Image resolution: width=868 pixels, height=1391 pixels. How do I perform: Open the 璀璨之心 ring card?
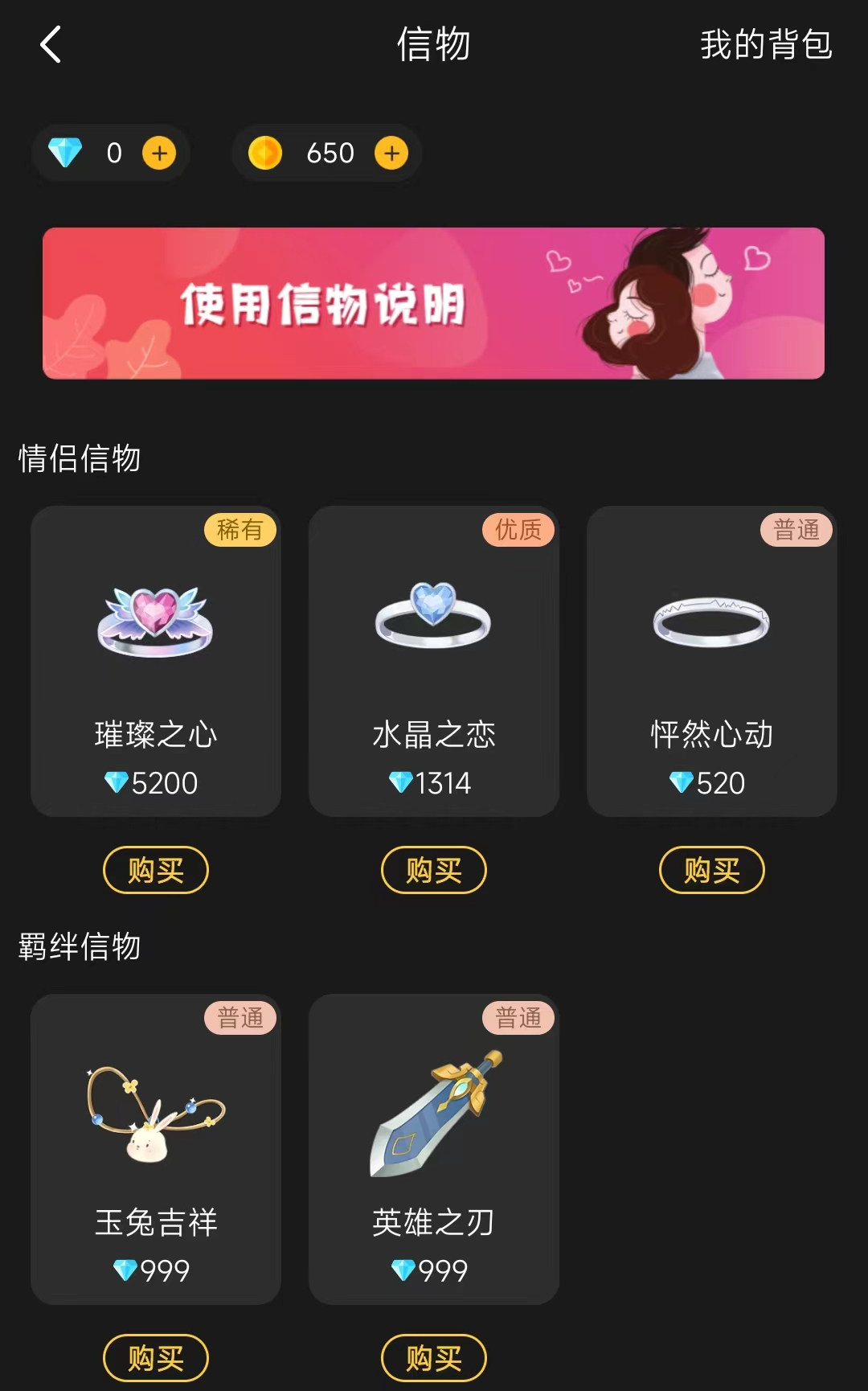(x=156, y=661)
